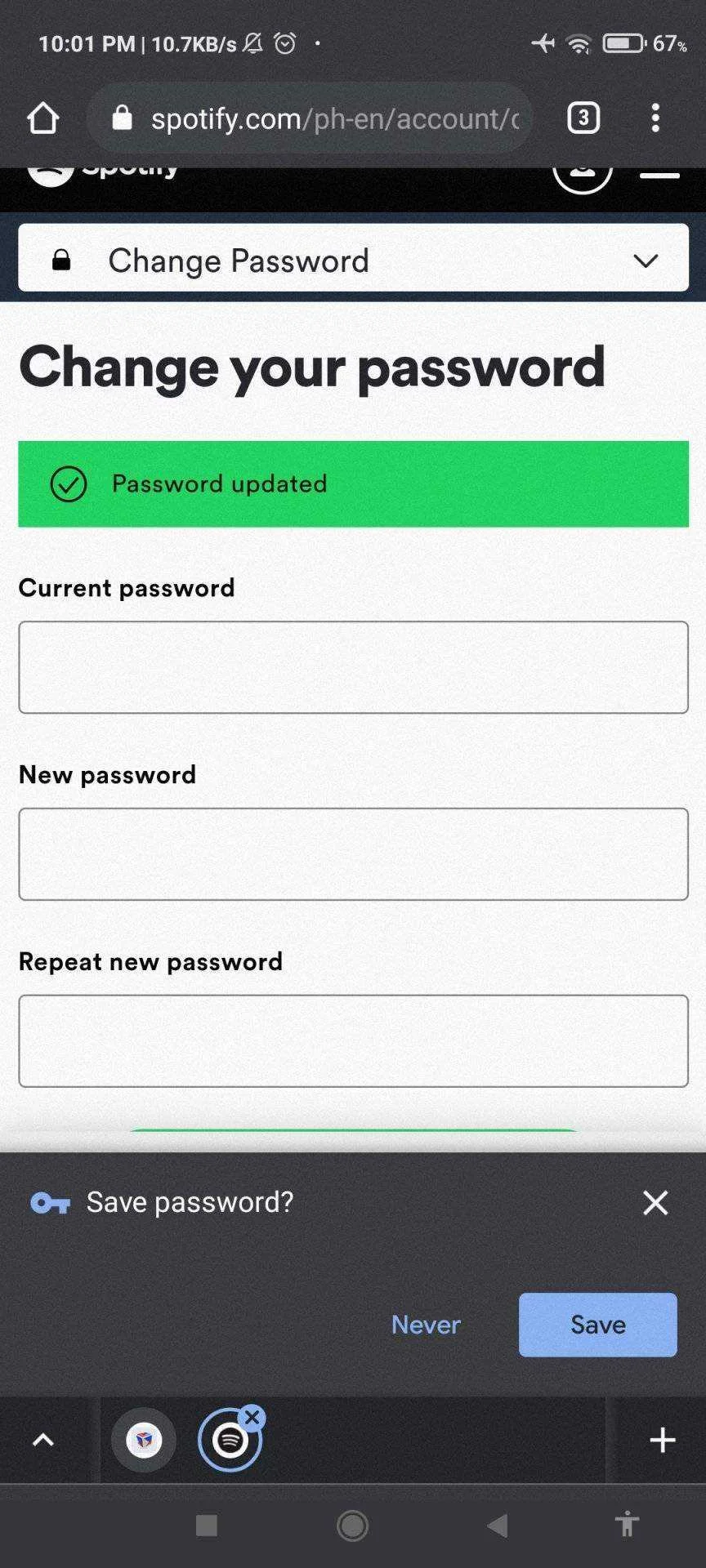Choose Never for saving password
Viewport: 706px width, 1568px height.
(x=426, y=1325)
